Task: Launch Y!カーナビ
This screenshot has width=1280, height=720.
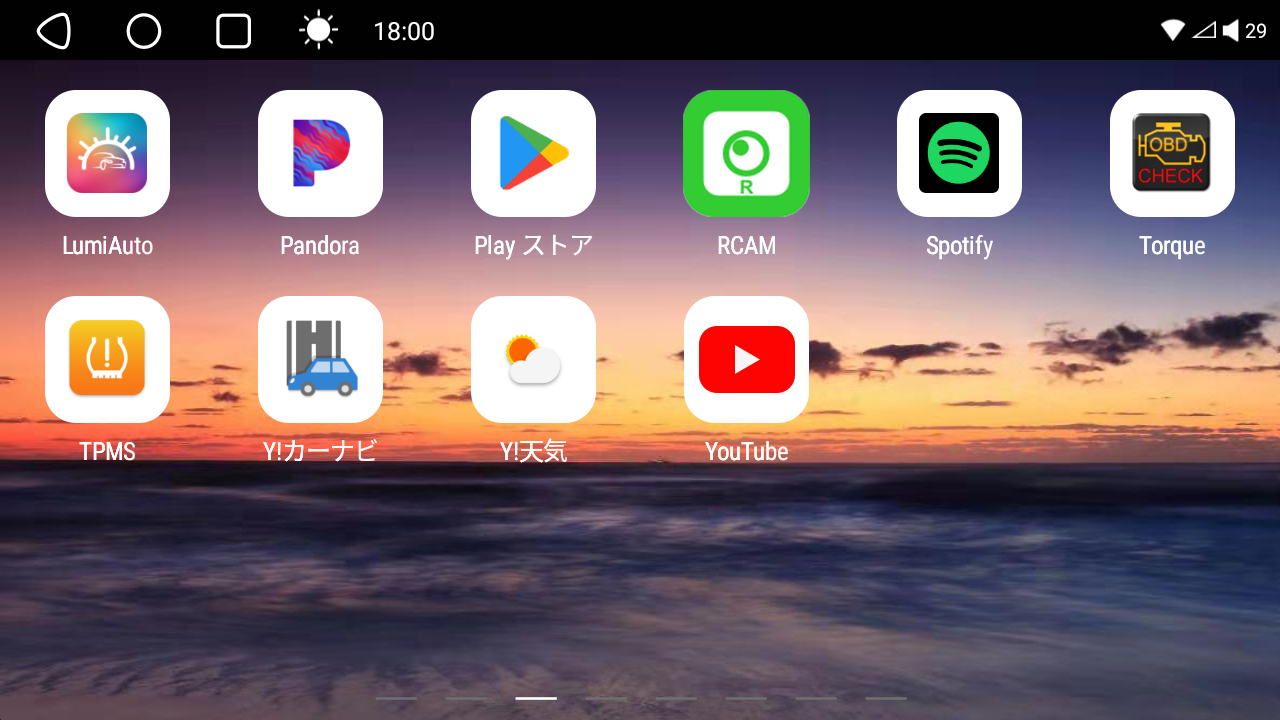Action: [x=320, y=359]
